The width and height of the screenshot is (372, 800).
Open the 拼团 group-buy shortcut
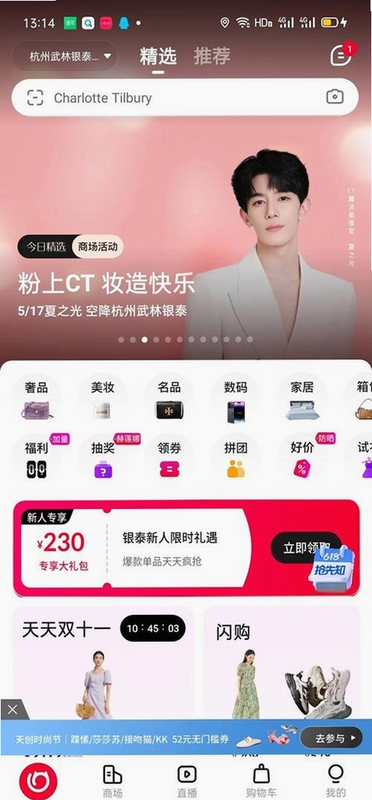click(x=236, y=460)
